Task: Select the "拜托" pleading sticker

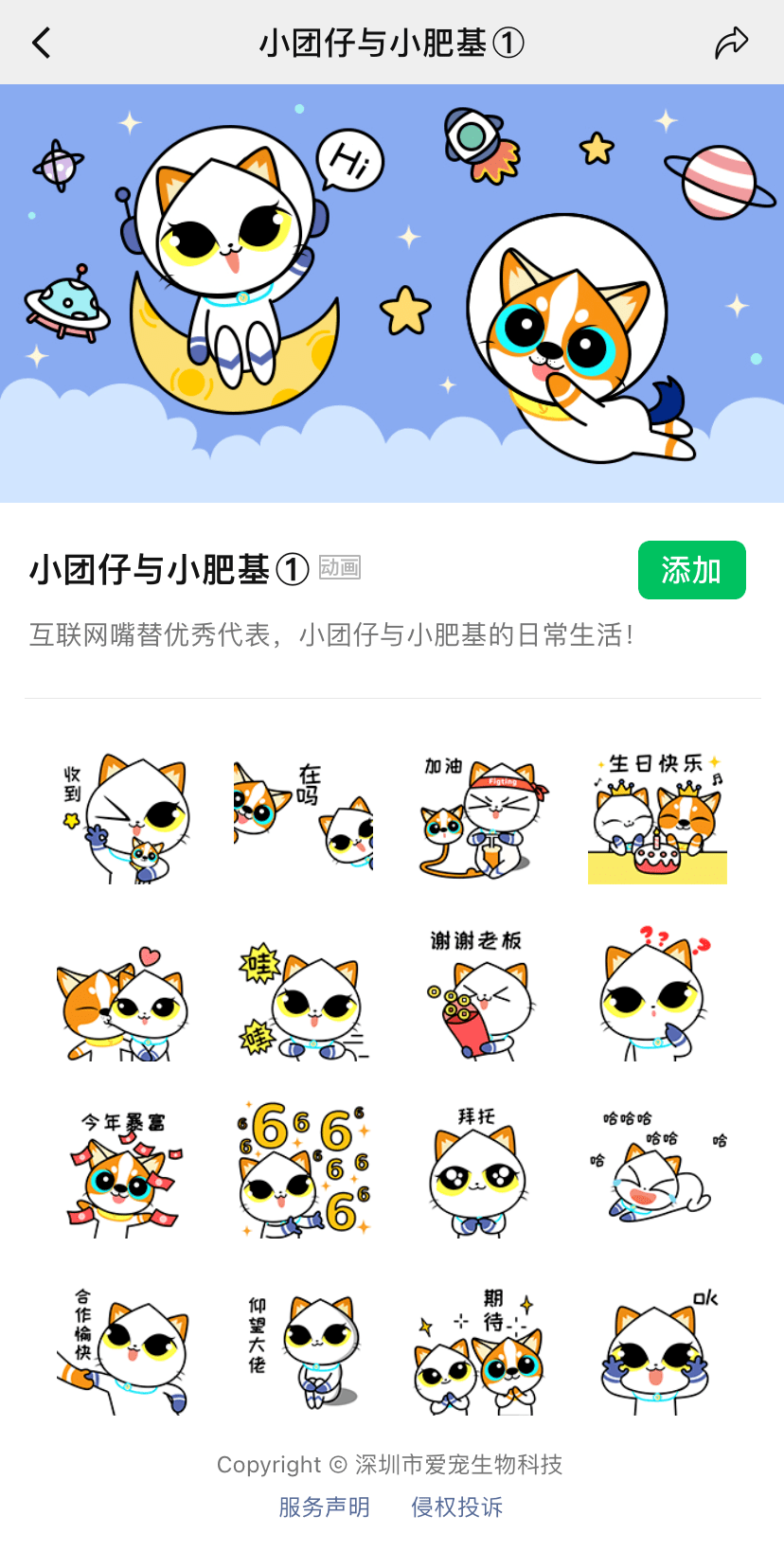Action: (x=479, y=1171)
